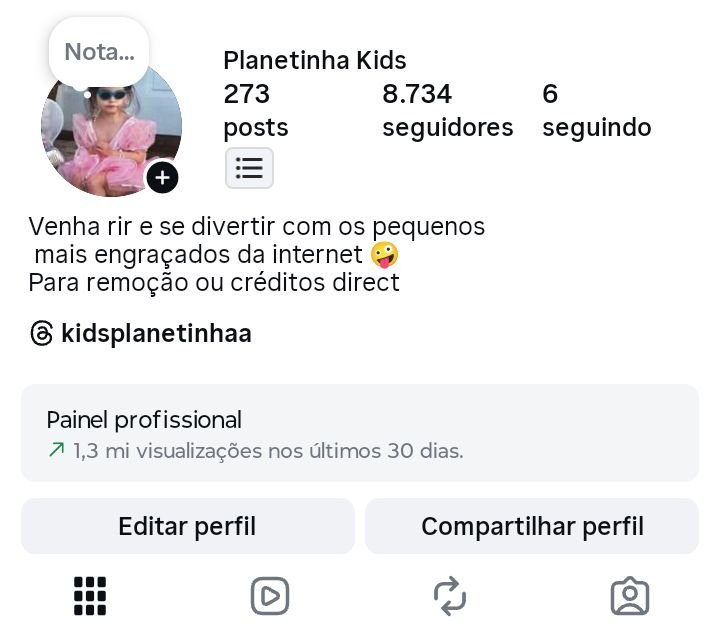720x634 pixels.
Task: View the 8.734 seguidores list
Action: tap(446, 111)
